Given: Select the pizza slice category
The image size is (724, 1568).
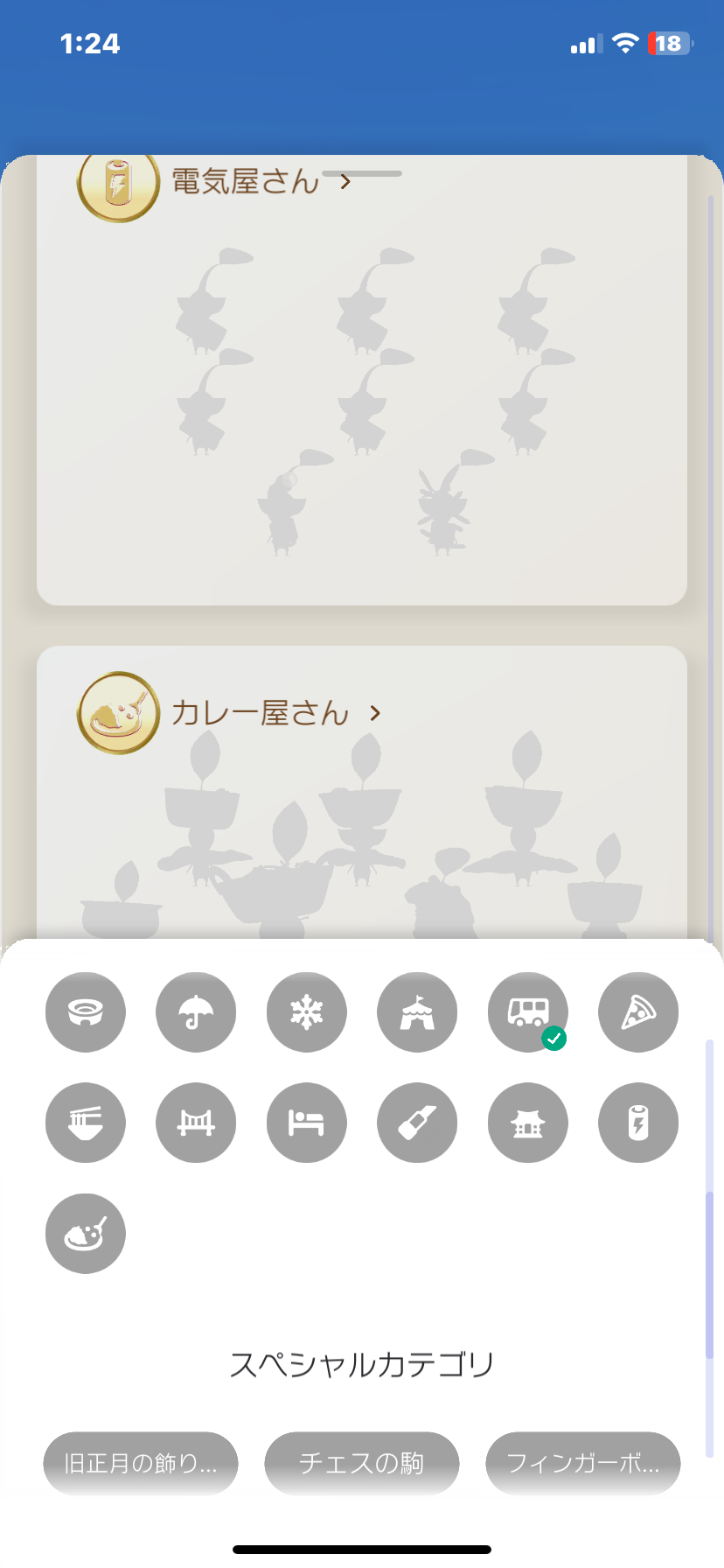Looking at the screenshot, I should coord(638,1012).
